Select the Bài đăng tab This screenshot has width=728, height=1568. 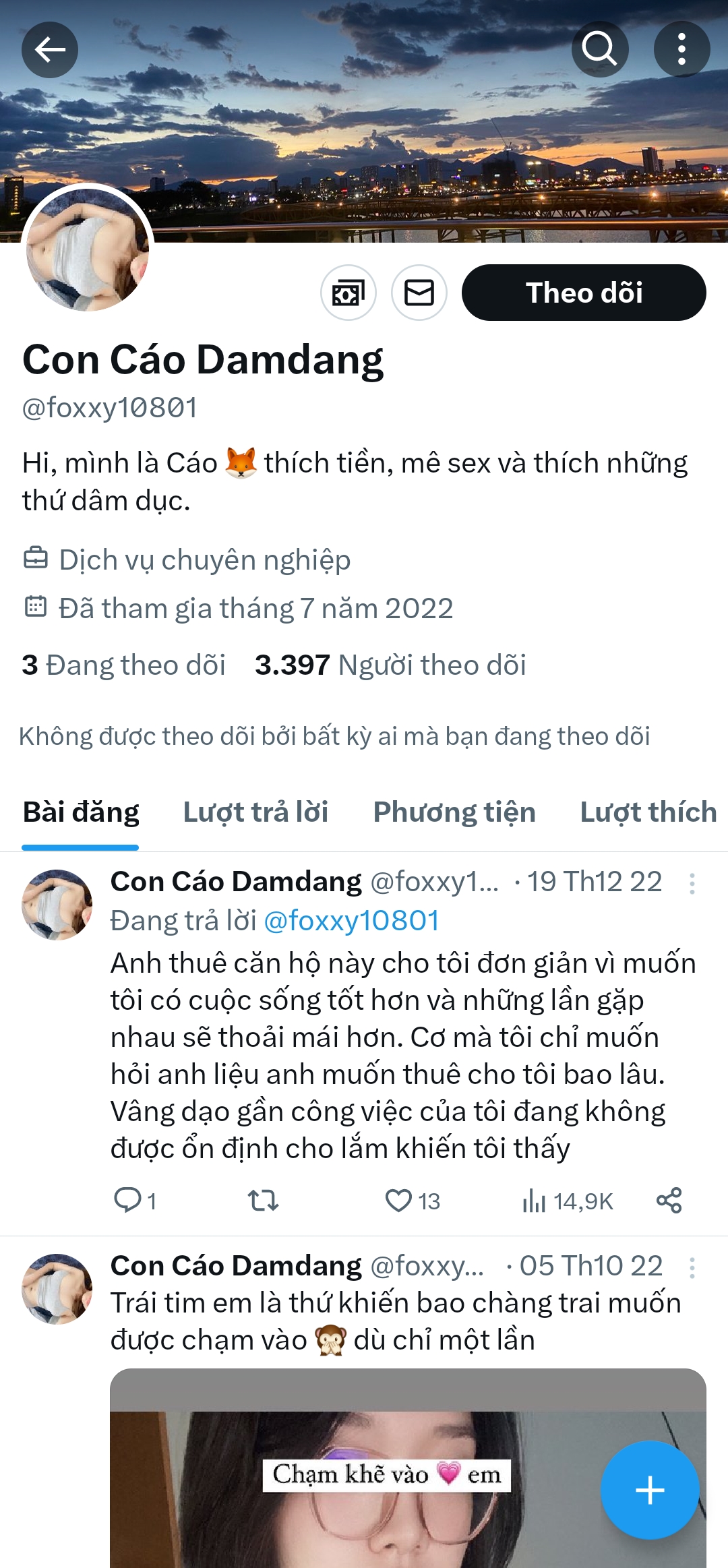[81, 812]
